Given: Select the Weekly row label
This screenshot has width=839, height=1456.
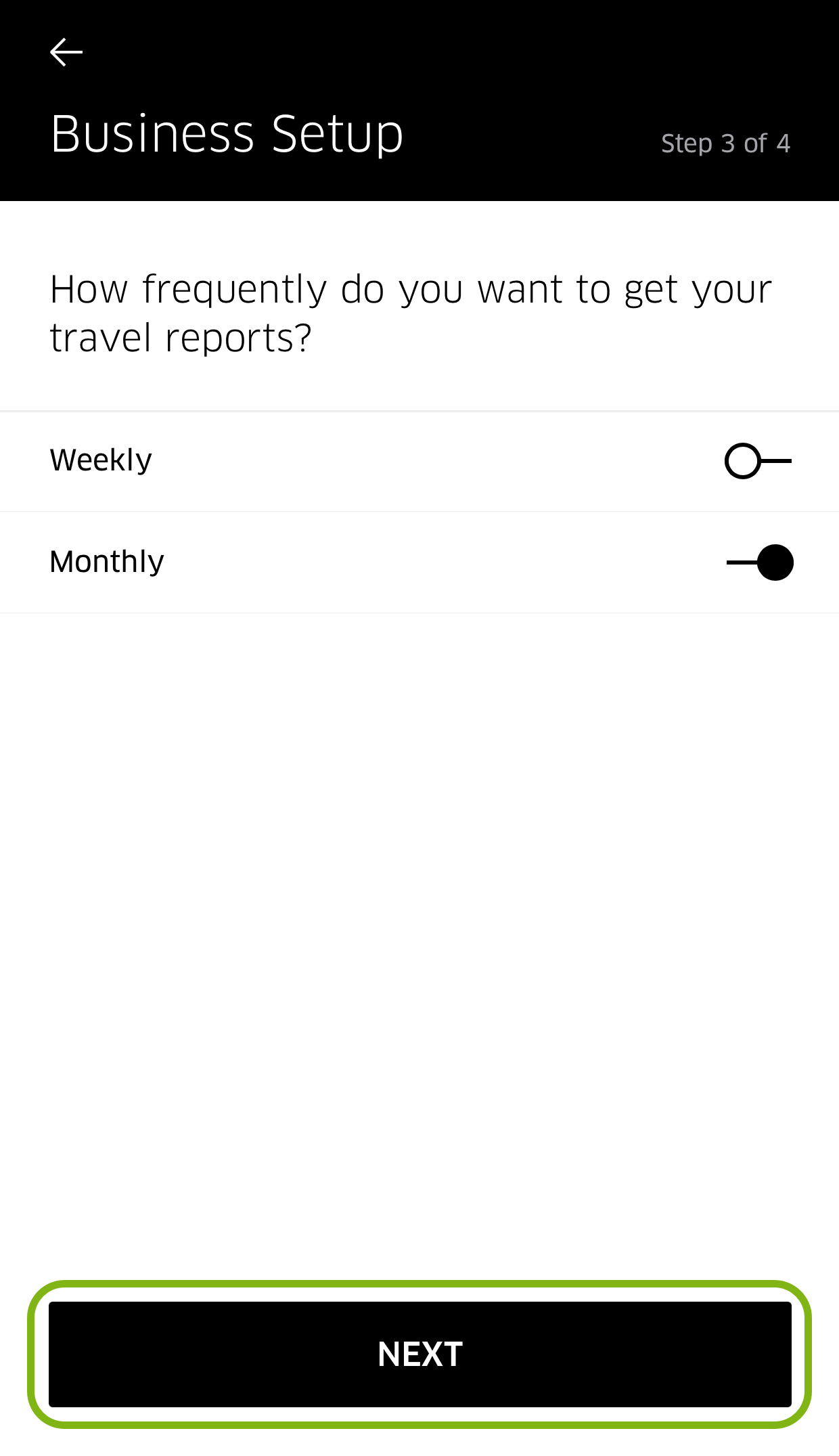Looking at the screenshot, I should 100,460.
